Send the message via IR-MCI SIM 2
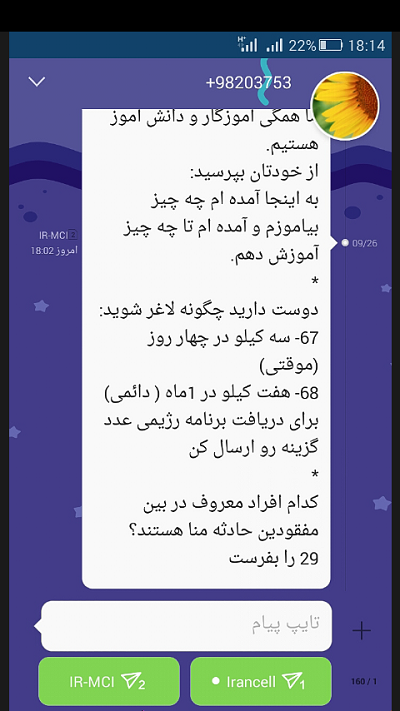This screenshot has height=711, width=400. point(109,681)
